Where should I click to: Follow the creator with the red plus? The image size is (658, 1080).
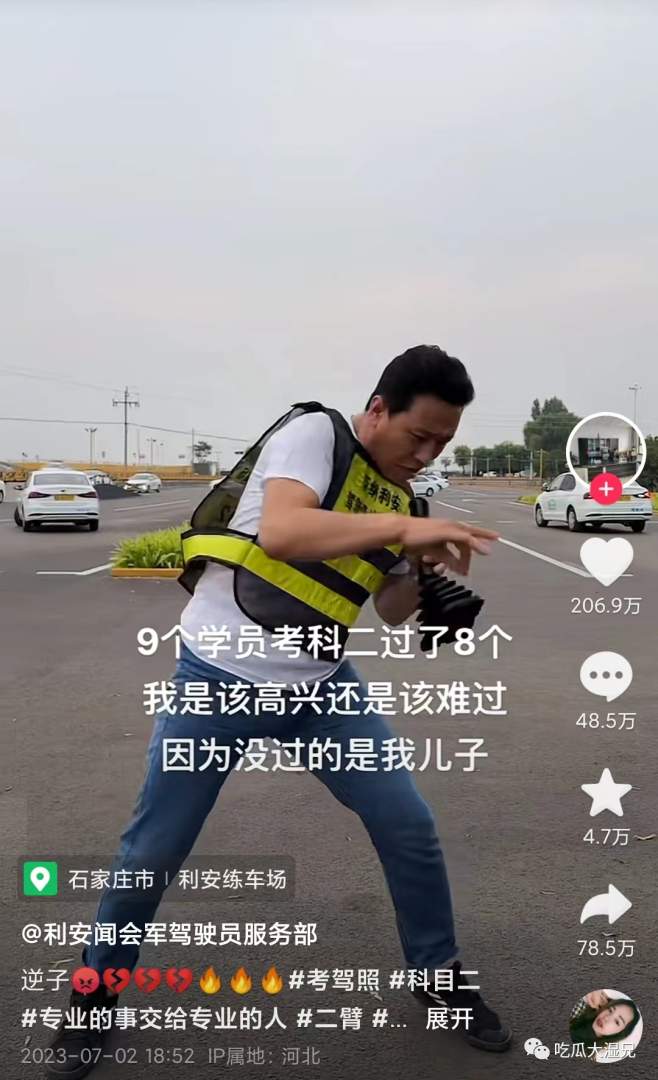tap(606, 489)
